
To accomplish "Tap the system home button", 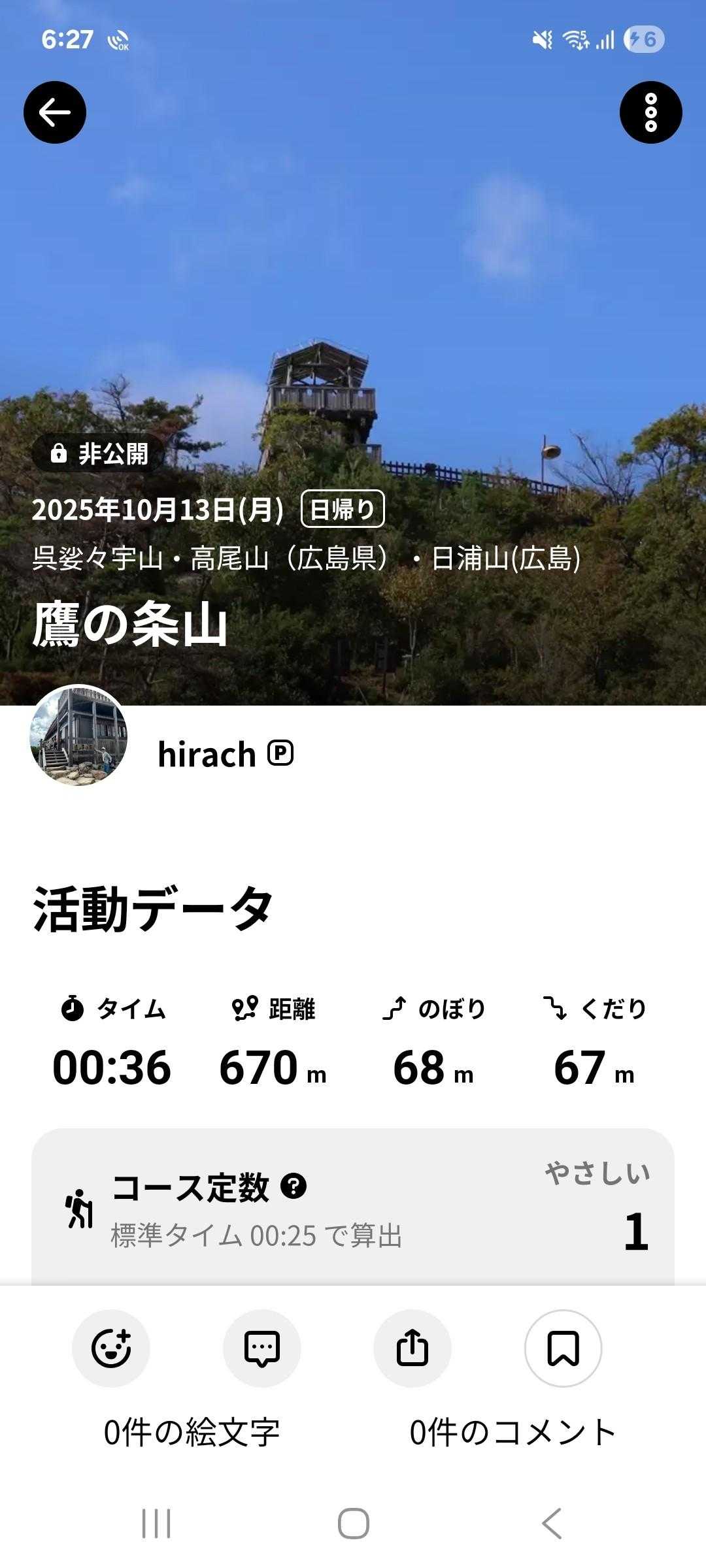I will (x=353, y=1524).
